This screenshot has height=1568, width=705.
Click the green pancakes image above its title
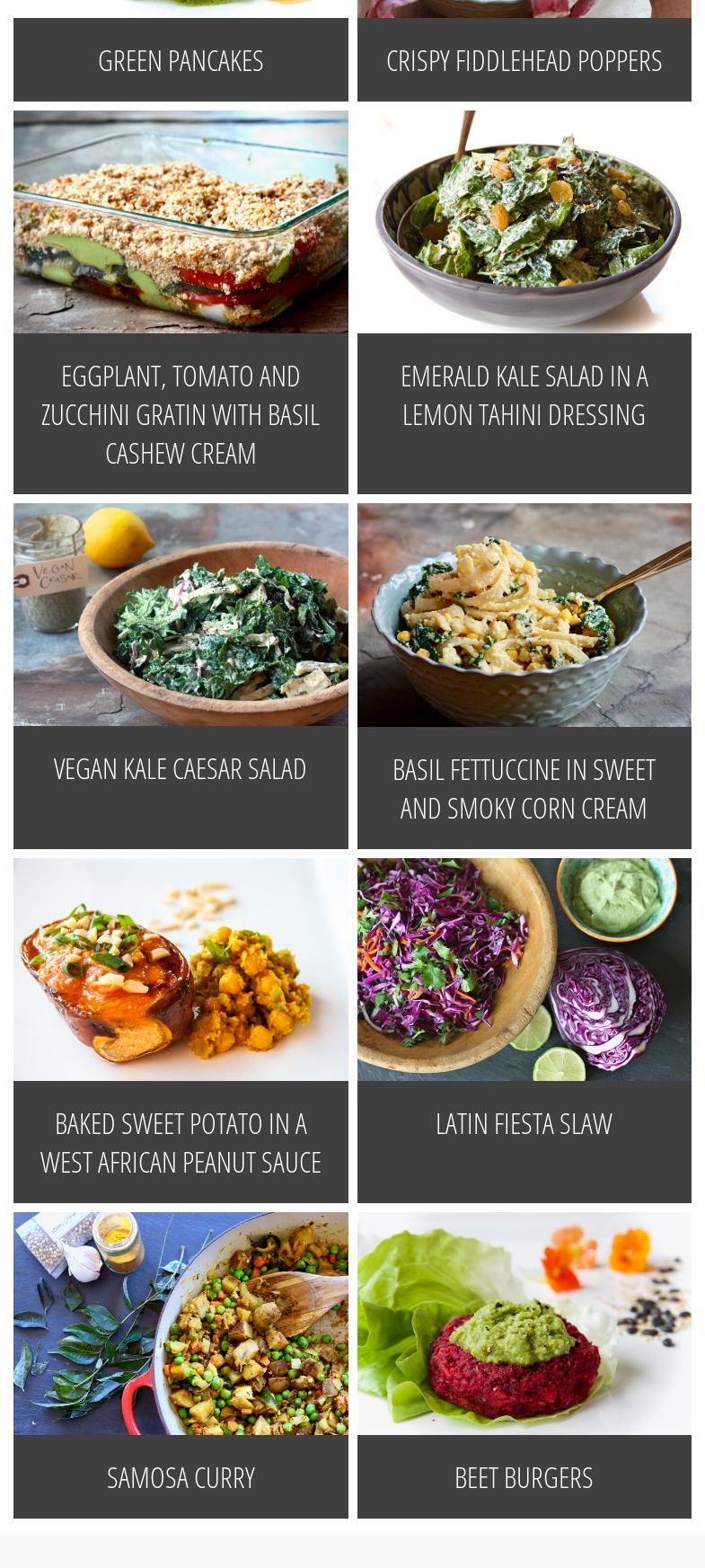click(180, 7)
